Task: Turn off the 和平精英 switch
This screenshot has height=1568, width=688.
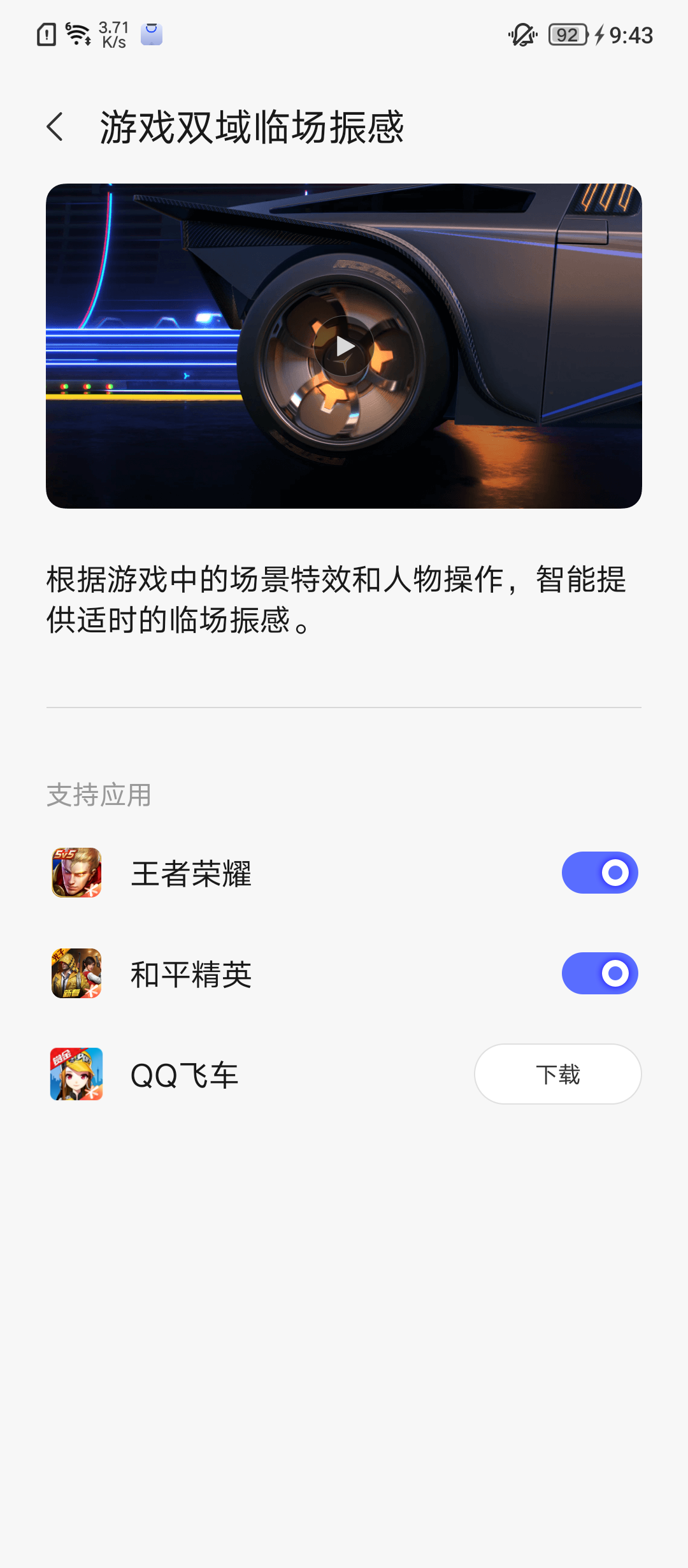Action: [x=599, y=973]
